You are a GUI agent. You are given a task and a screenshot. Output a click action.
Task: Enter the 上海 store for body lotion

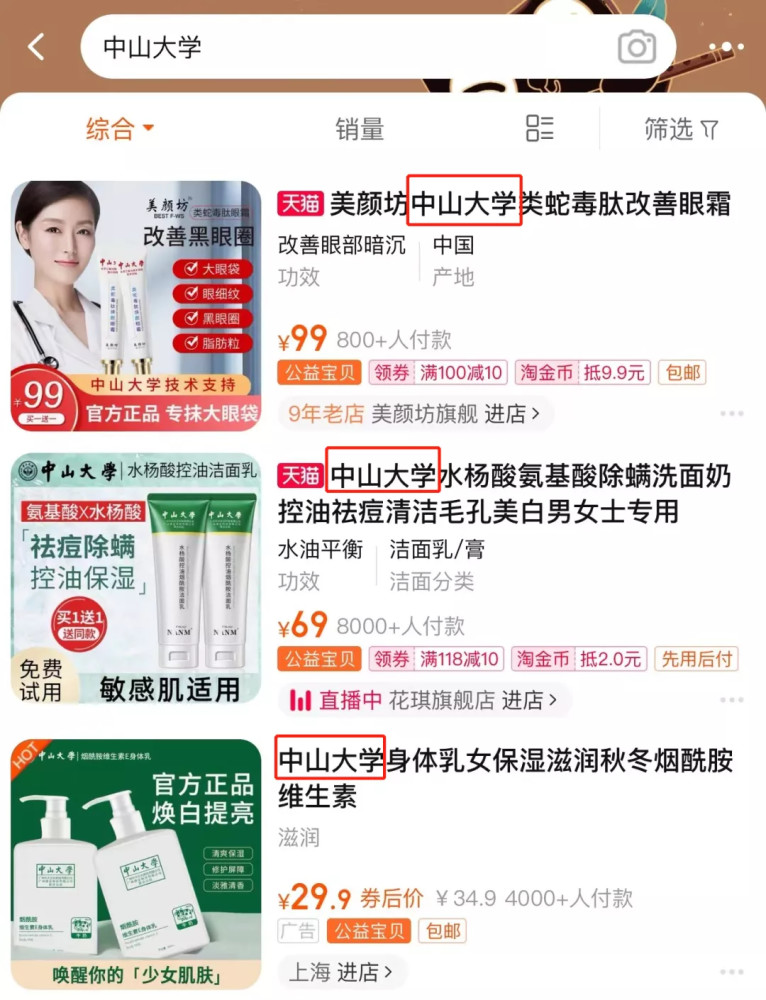point(334,971)
